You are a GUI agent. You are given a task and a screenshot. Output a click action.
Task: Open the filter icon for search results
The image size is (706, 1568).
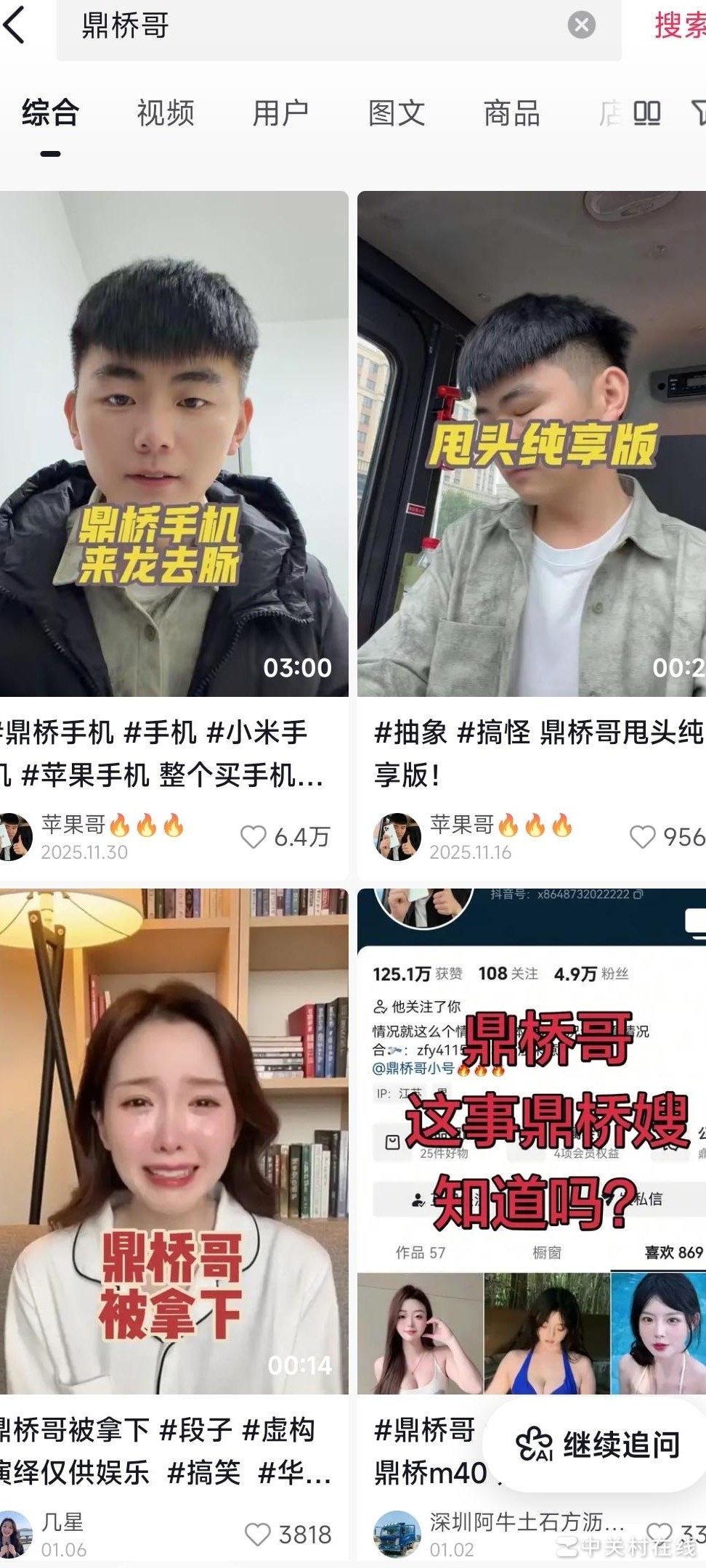699,114
